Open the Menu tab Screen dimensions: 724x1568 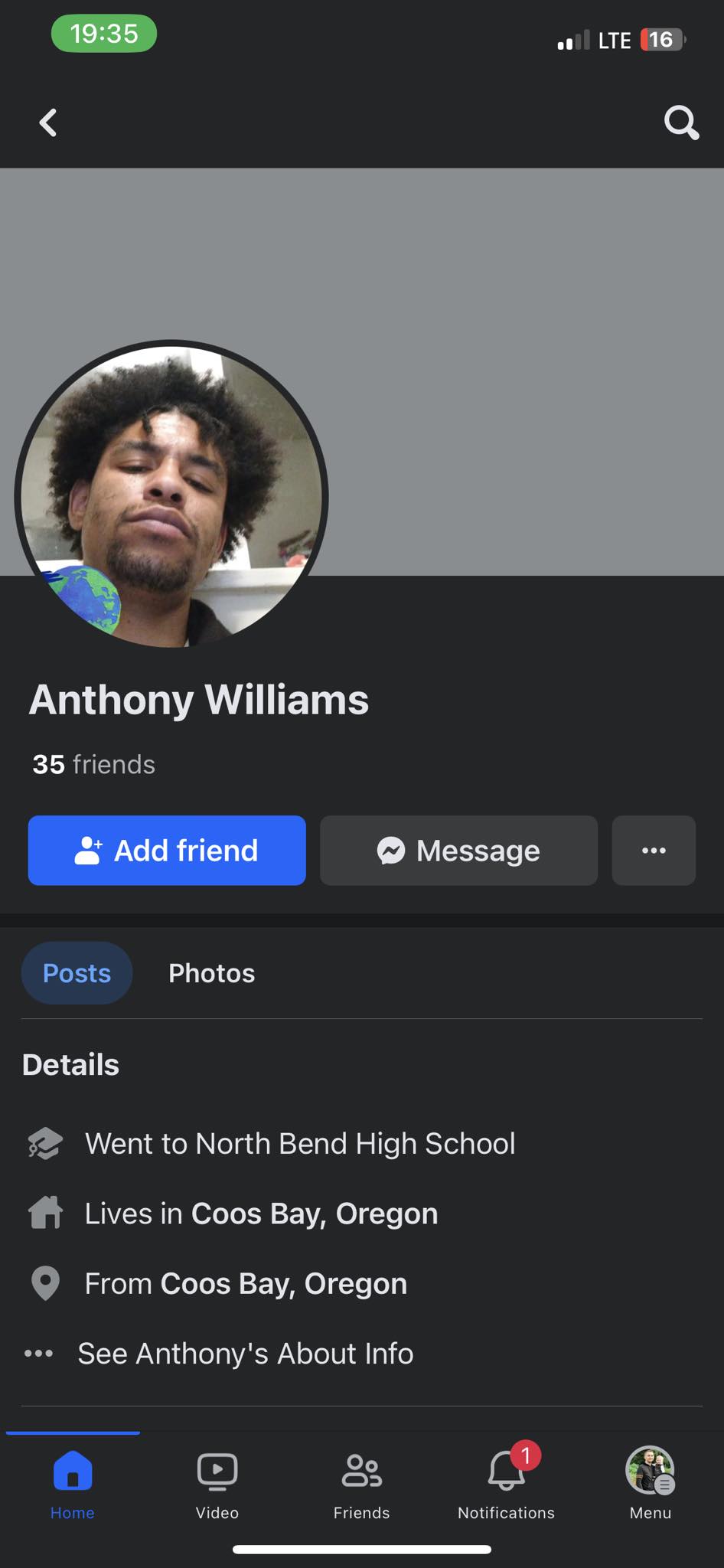pyautogui.click(x=651, y=1484)
